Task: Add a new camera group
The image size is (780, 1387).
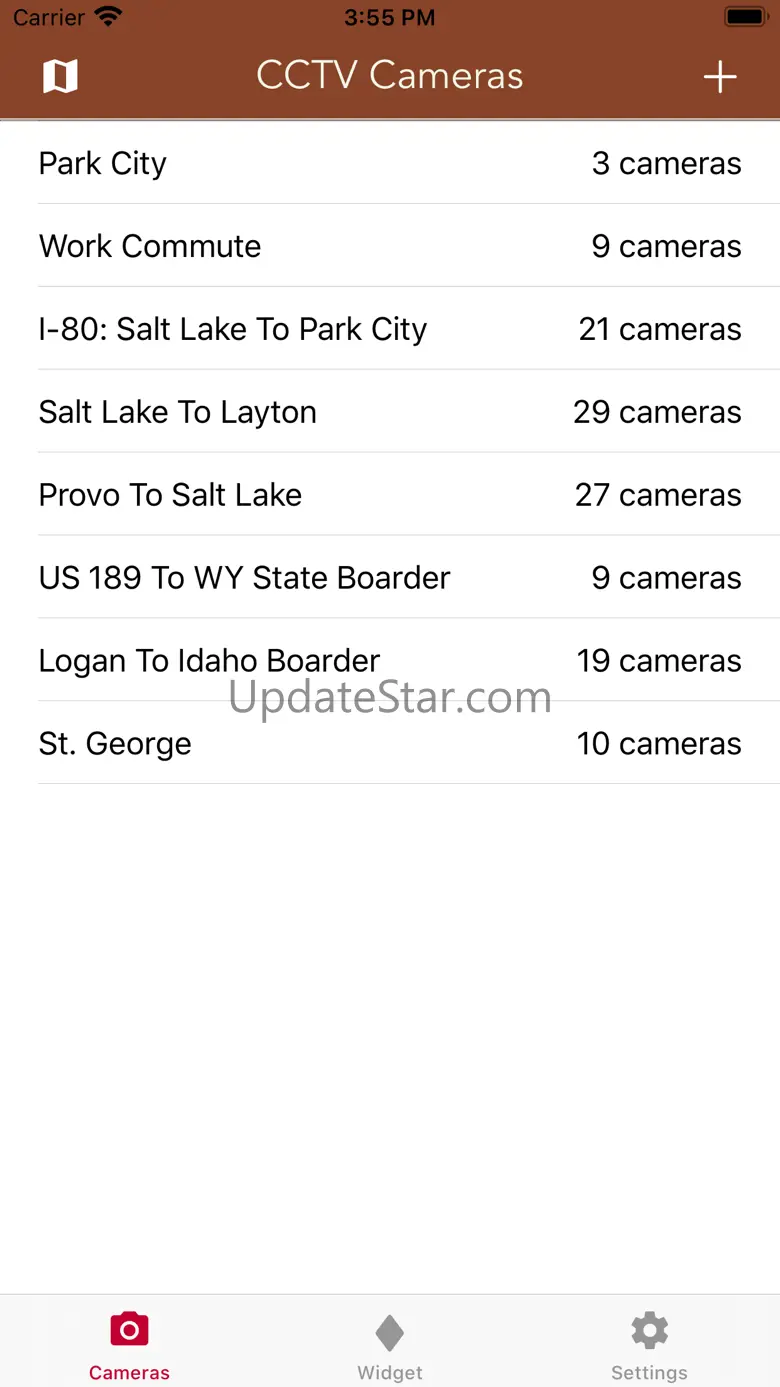Action: click(x=720, y=76)
